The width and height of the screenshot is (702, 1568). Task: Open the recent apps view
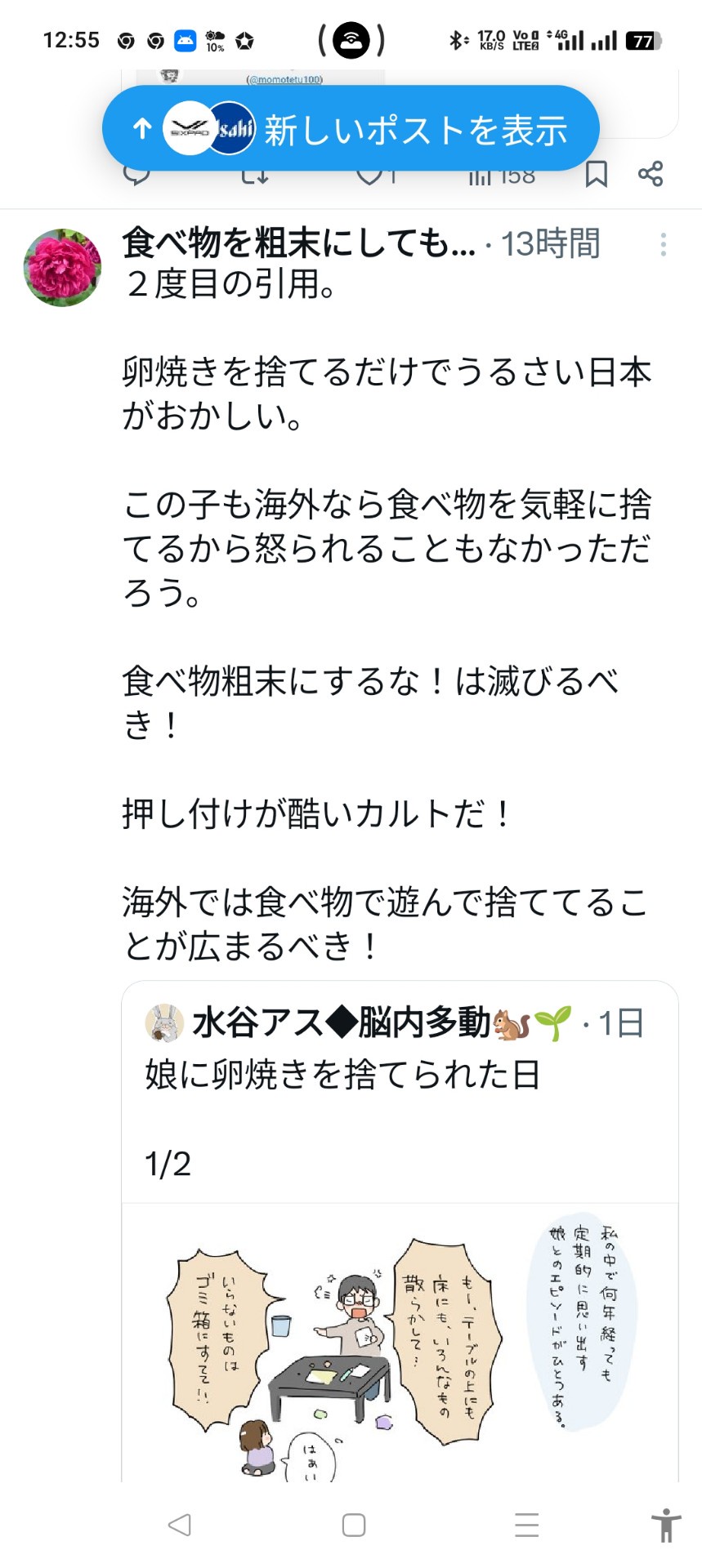pos(527,1525)
